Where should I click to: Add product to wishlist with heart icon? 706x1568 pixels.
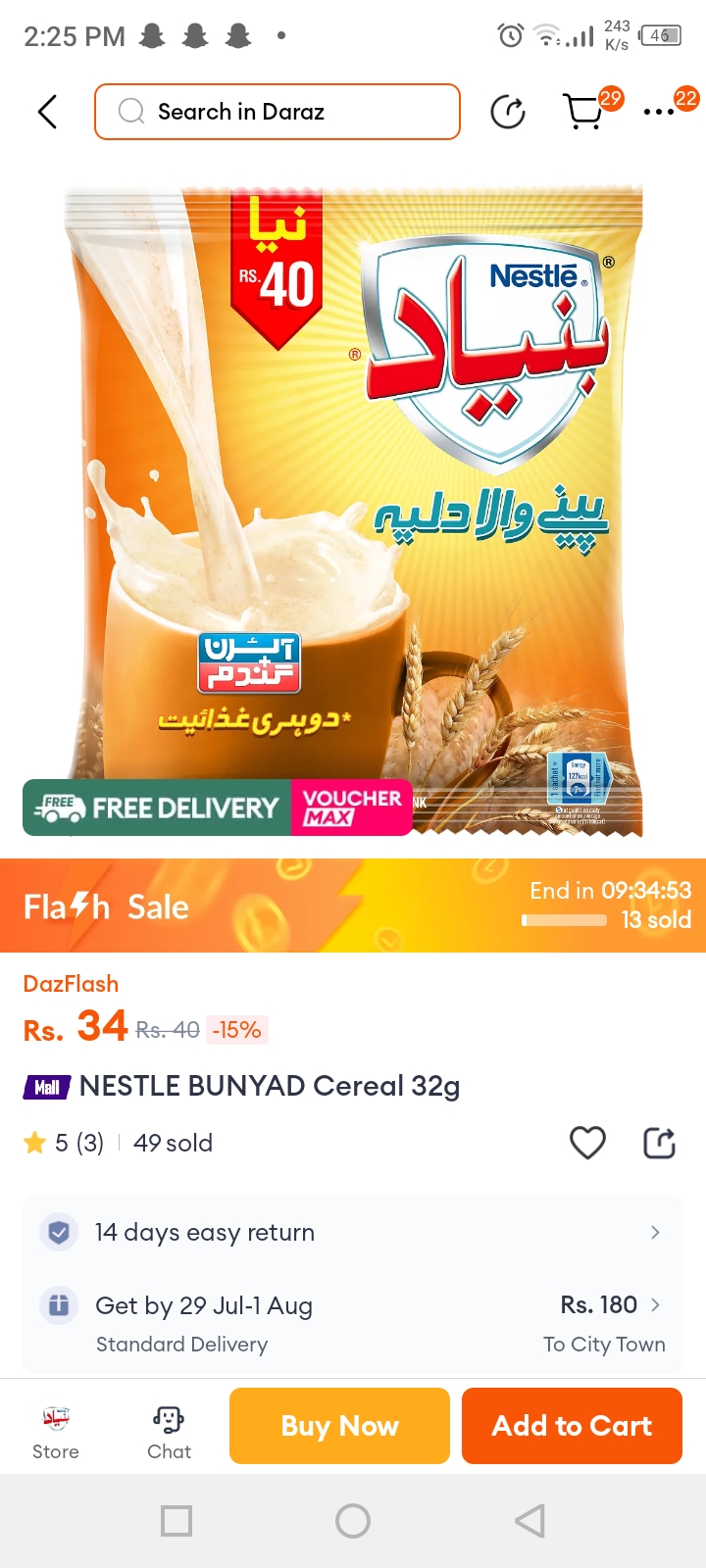[587, 1143]
